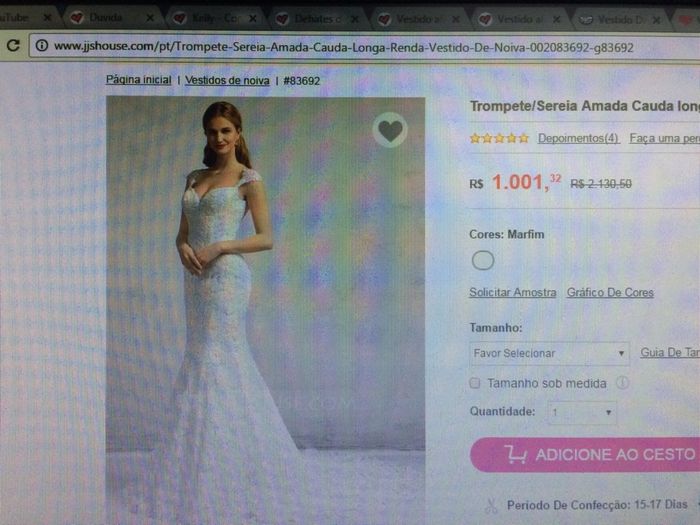700x525 pixels.
Task: Tap ADICIONE AO CESTO button
Action: 590,454
